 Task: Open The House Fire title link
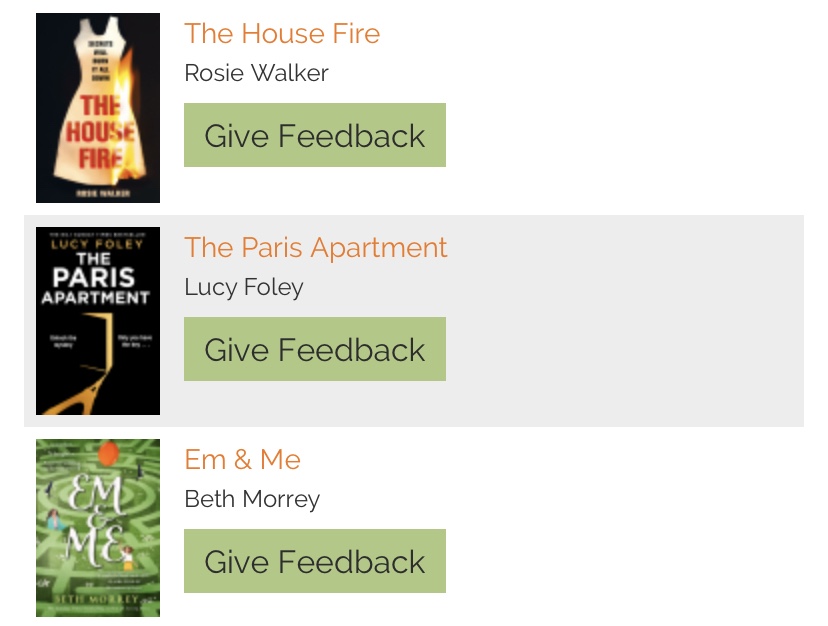coord(282,33)
